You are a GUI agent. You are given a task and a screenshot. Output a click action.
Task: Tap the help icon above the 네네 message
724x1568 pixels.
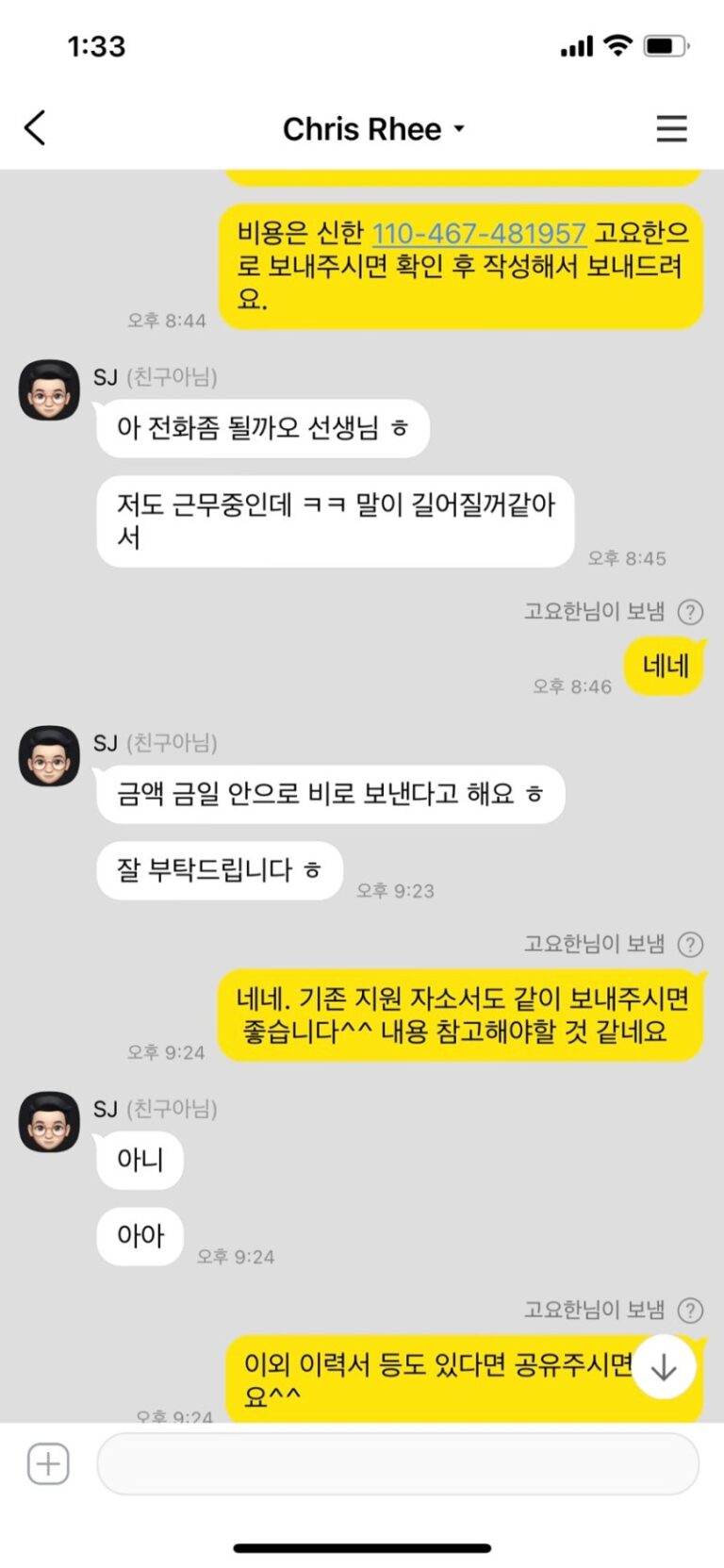click(x=691, y=612)
